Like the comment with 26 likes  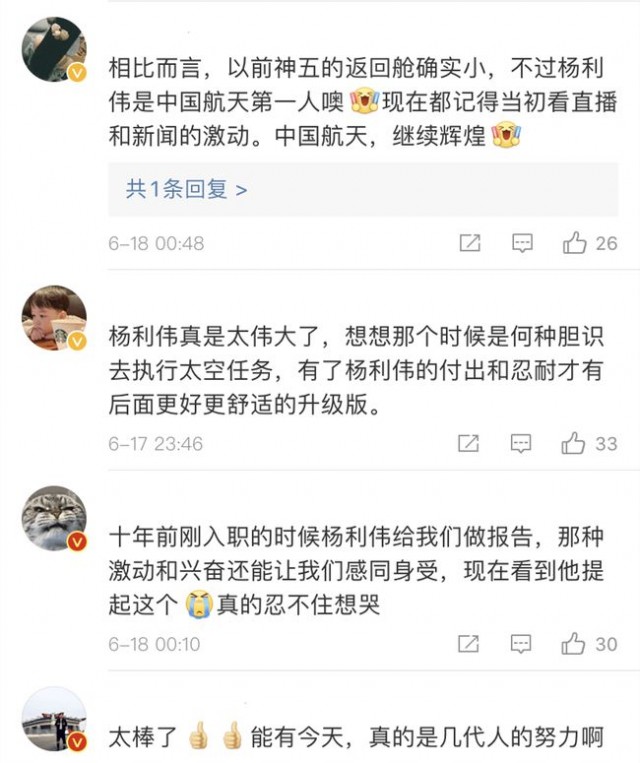(x=574, y=243)
